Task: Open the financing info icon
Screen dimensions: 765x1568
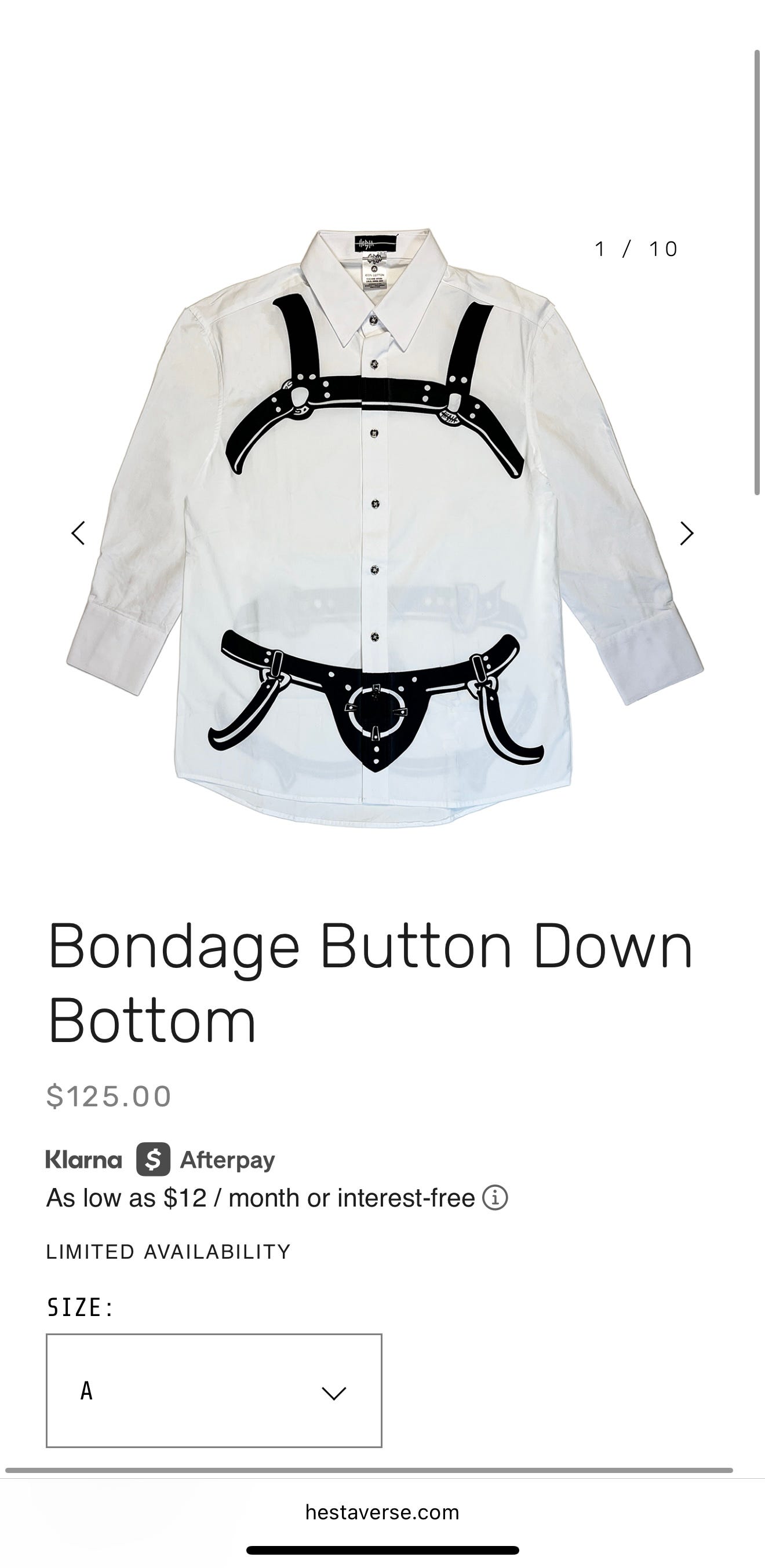Action: pos(495,1198)
